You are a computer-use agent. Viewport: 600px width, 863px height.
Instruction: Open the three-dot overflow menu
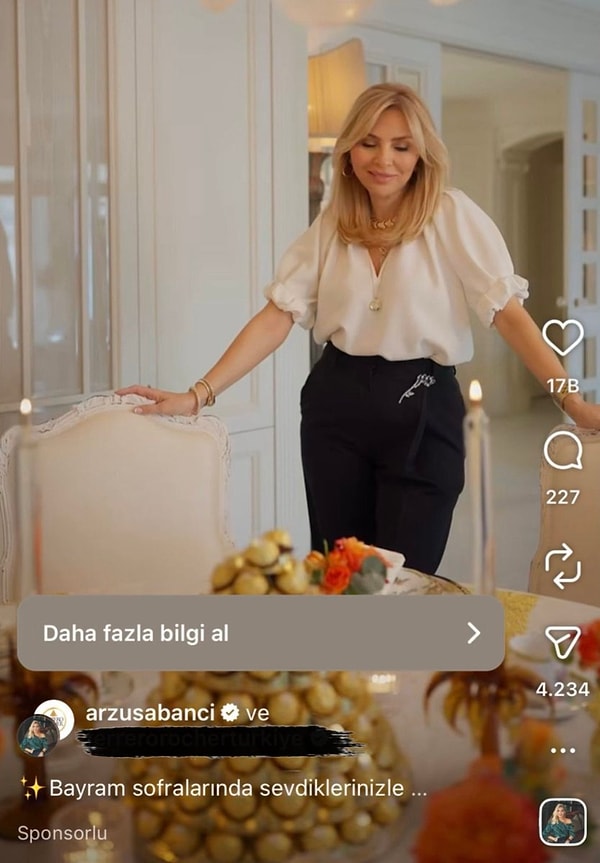pyautogui.click(x=562, y=750)
